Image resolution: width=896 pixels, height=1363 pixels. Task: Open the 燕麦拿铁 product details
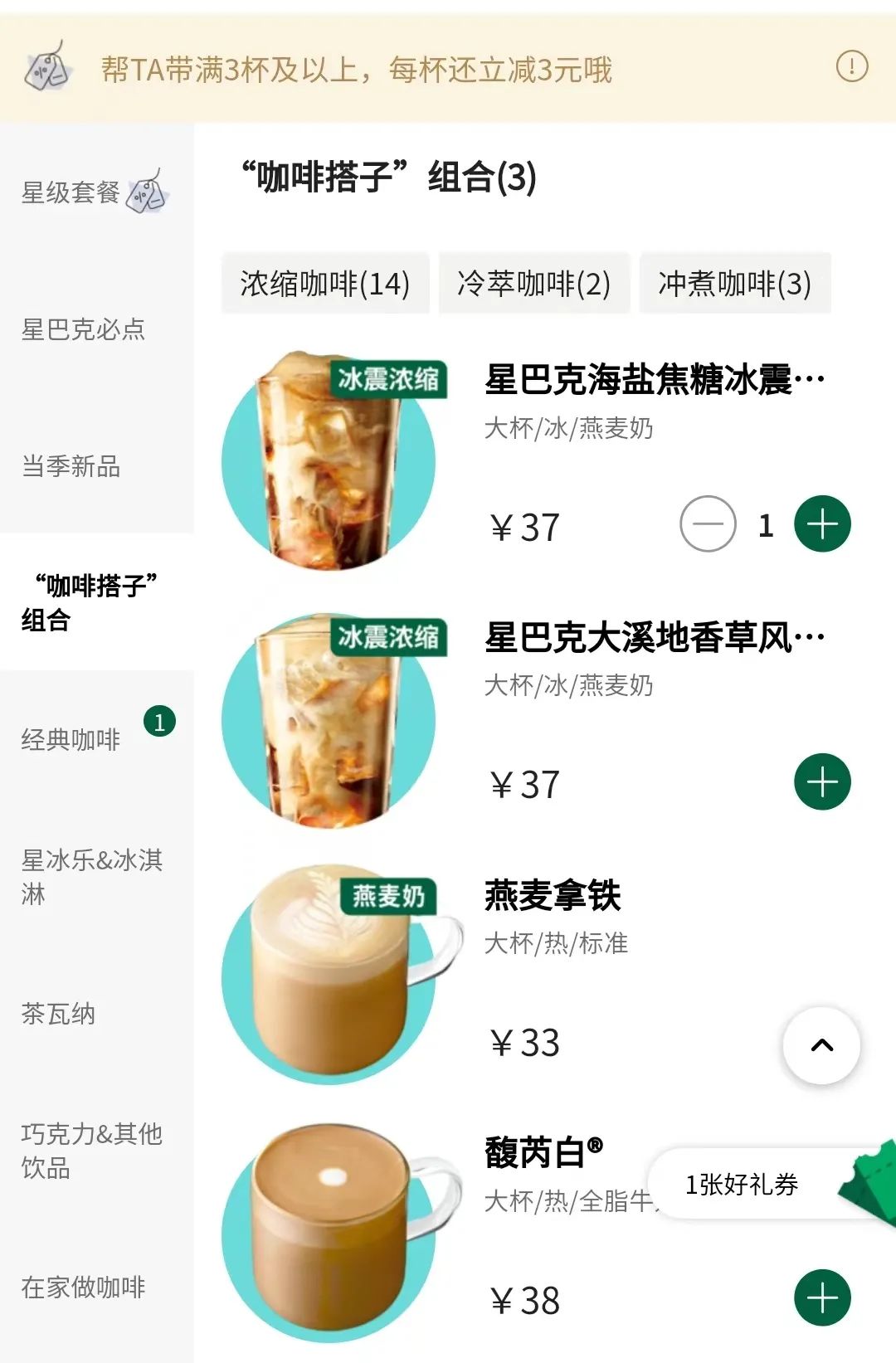[x=553, y=896]
